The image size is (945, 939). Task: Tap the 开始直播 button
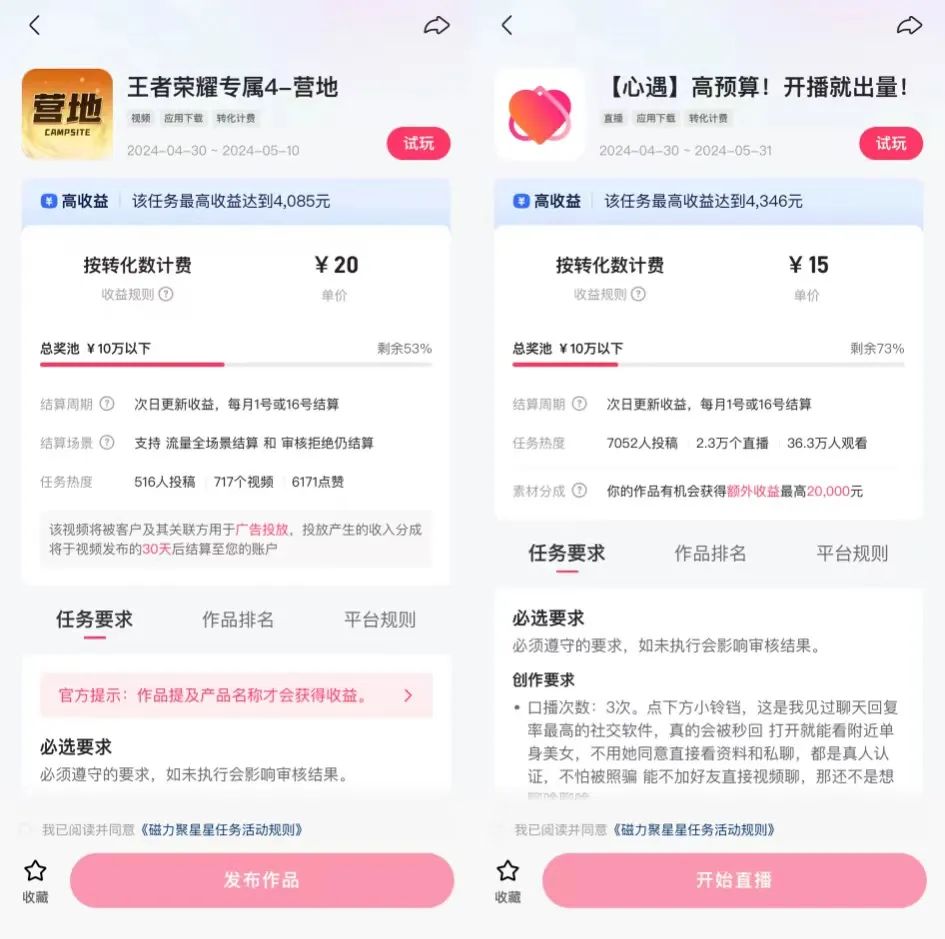click(x=734, y=880)
